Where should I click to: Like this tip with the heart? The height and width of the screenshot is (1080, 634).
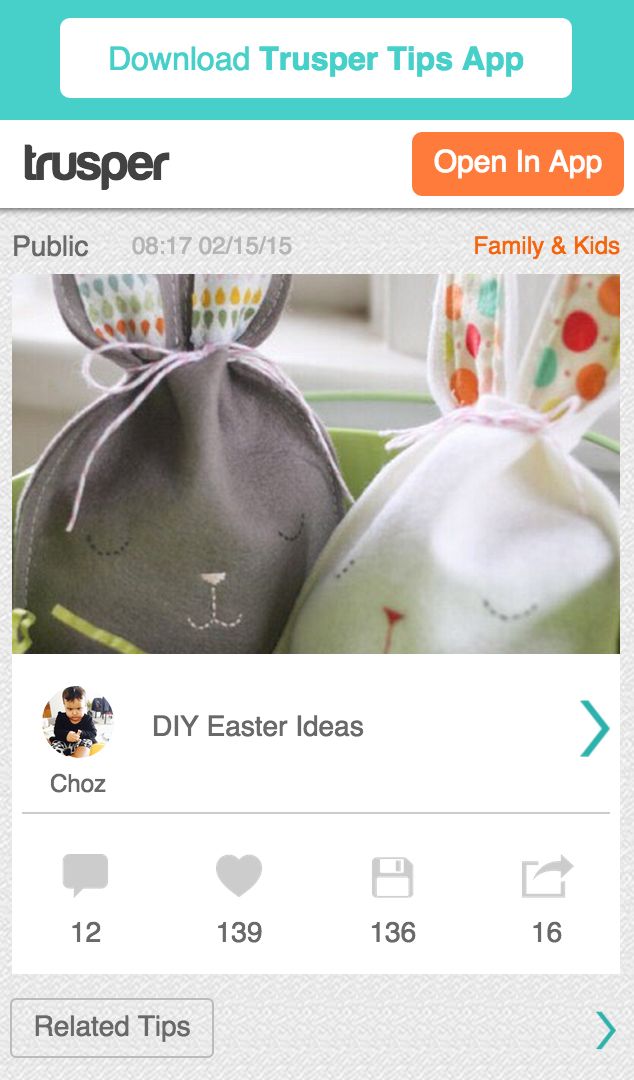(x=239, y=877)
